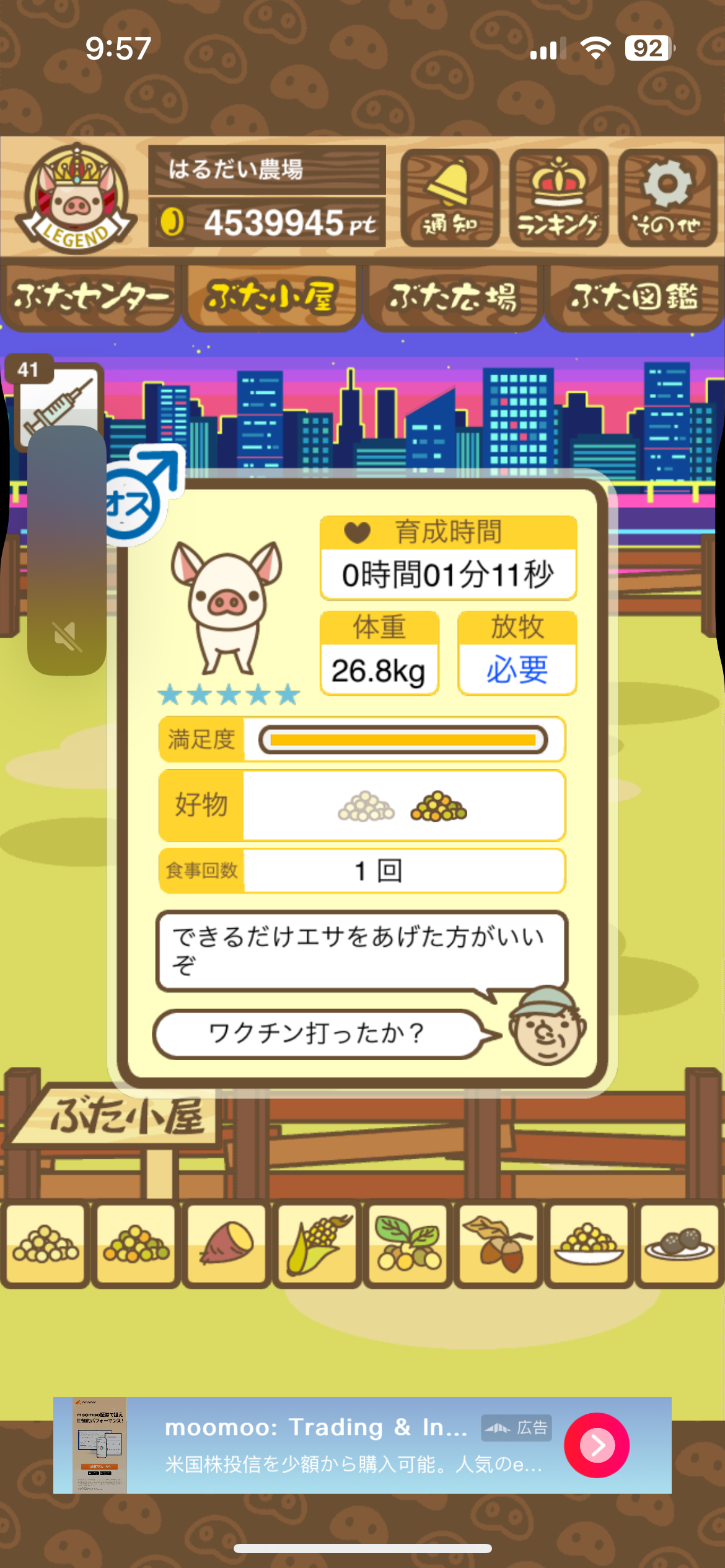Image resolution: width=725 pixels, height=1568 pixels.
Task: Feed the sweet potato
Action: pos(226,1244)
